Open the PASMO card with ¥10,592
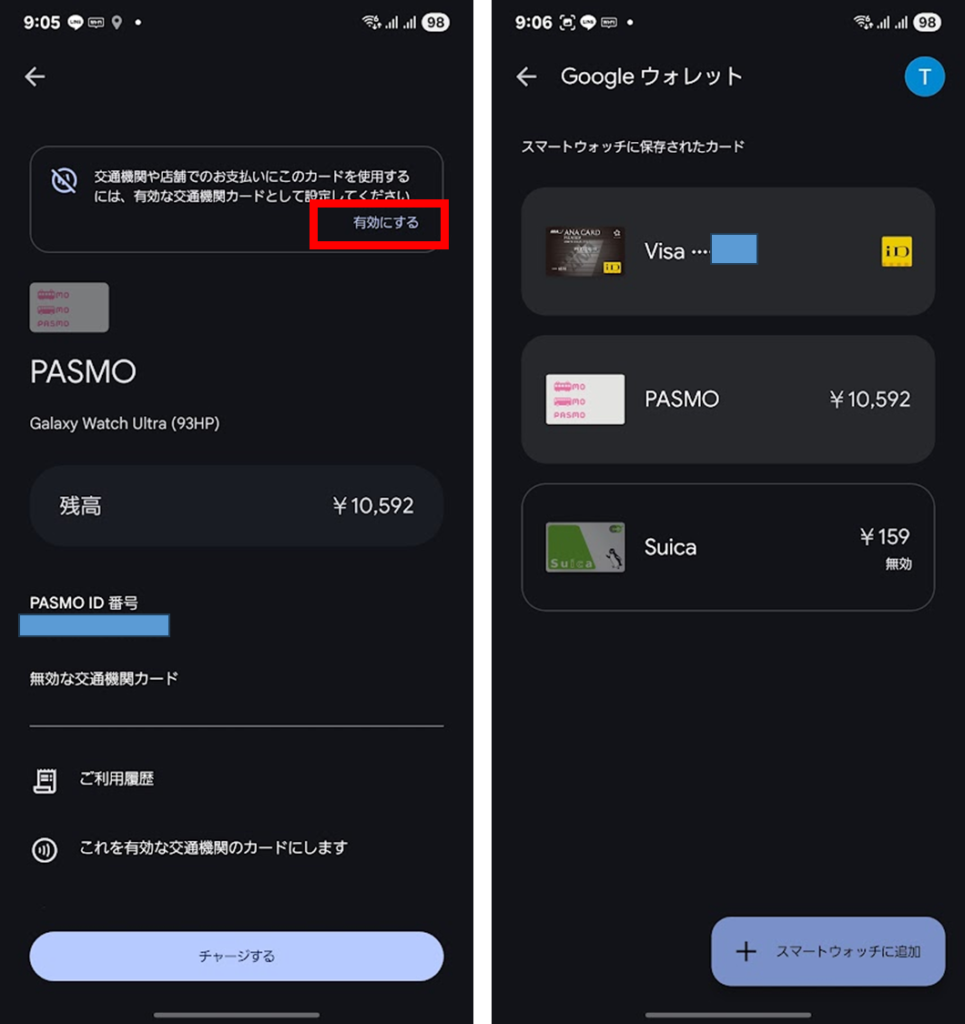 point(727,399)
